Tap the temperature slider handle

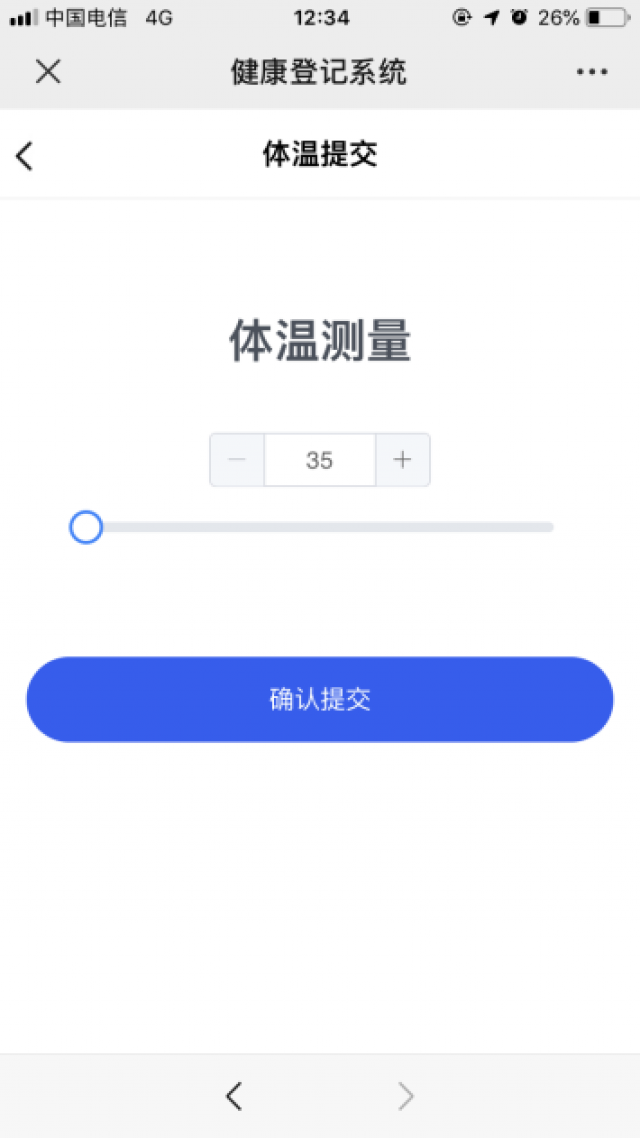pos(87,527)
